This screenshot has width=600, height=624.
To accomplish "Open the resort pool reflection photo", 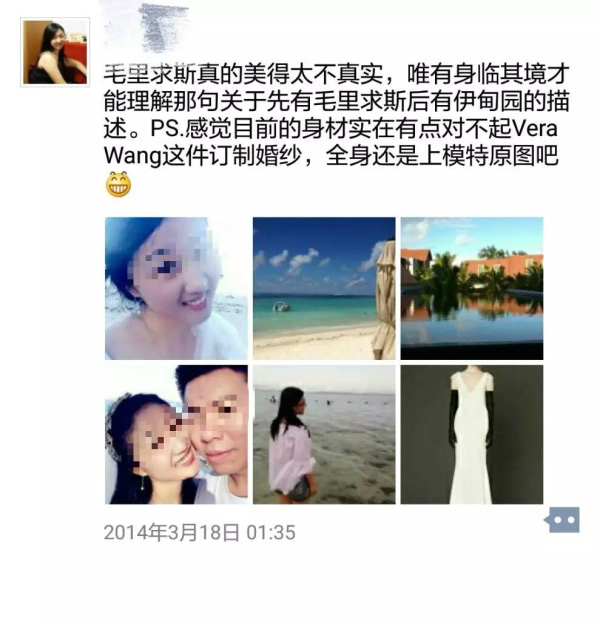I will click(x=472, y=288).
